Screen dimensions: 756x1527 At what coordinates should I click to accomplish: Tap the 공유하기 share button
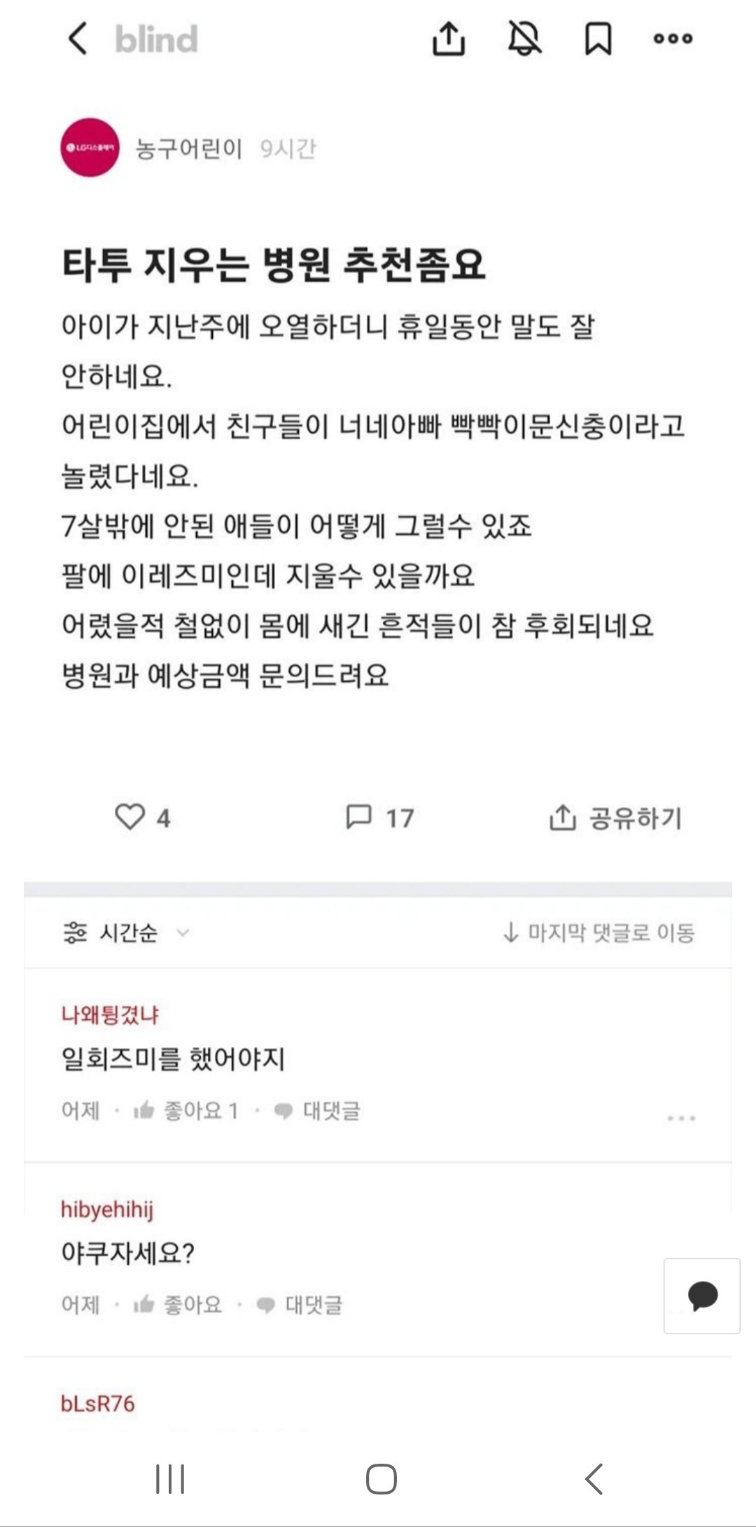pos(616,818)
